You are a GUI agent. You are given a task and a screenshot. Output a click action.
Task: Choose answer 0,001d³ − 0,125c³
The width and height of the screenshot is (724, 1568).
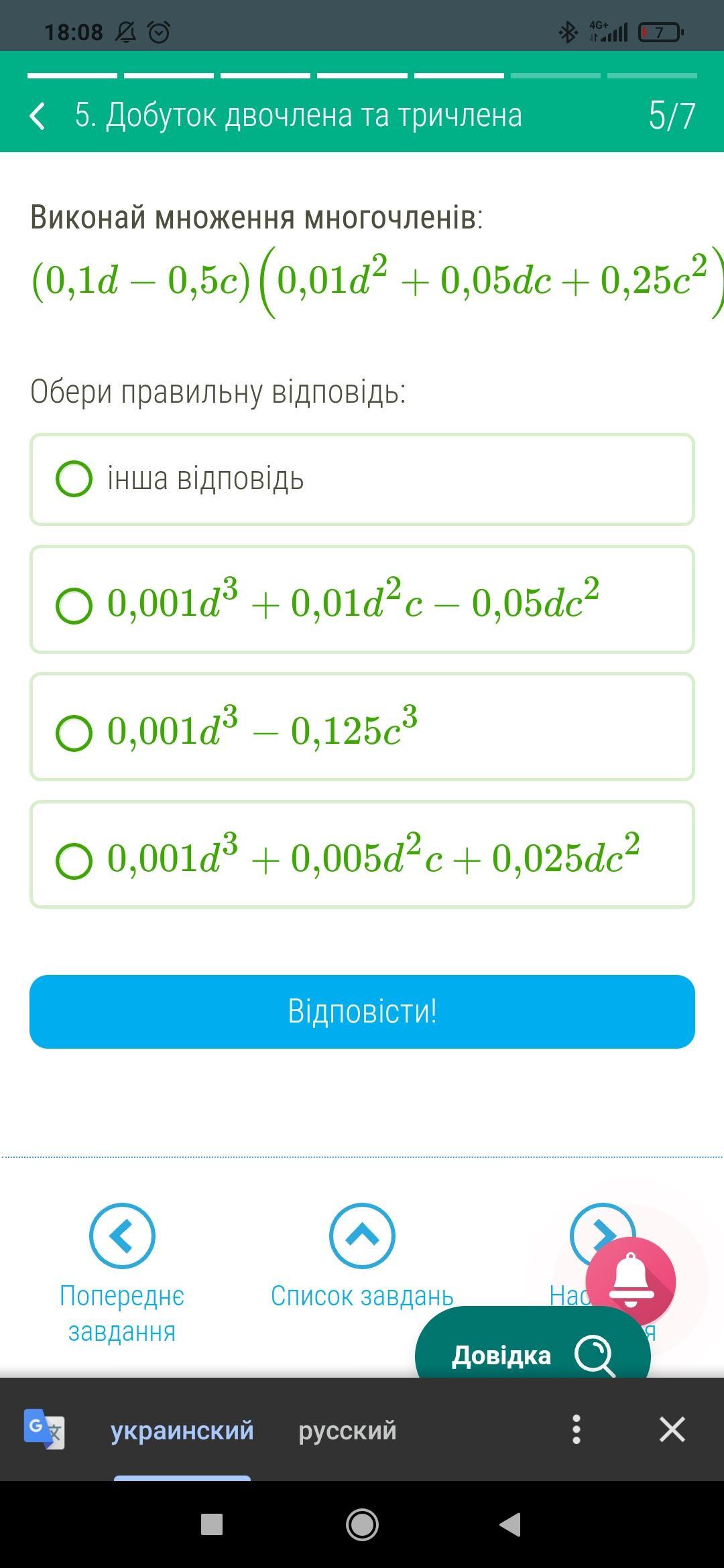click(x=74, y=732)
